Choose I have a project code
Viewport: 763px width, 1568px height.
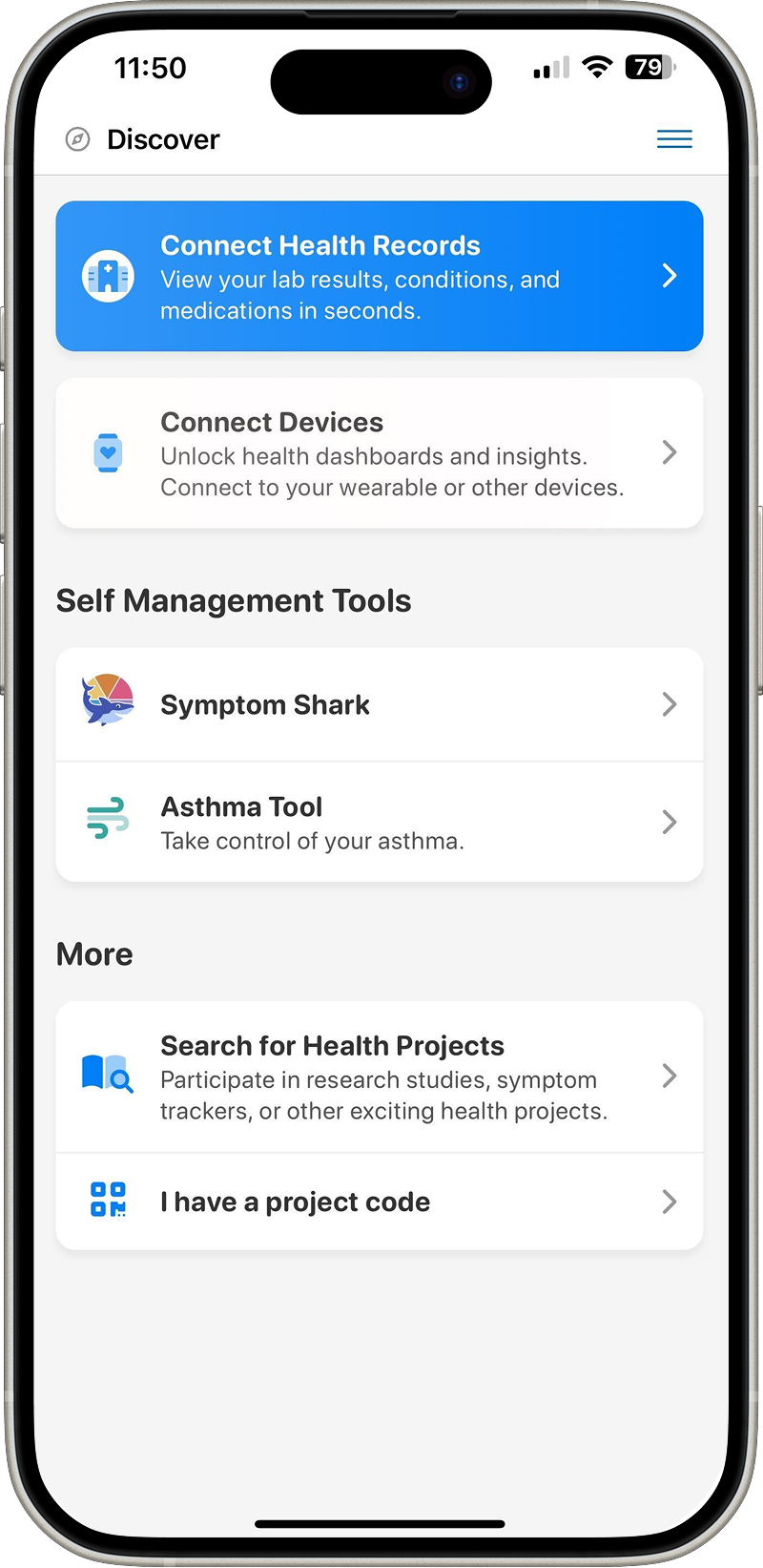coord(380,1202)
